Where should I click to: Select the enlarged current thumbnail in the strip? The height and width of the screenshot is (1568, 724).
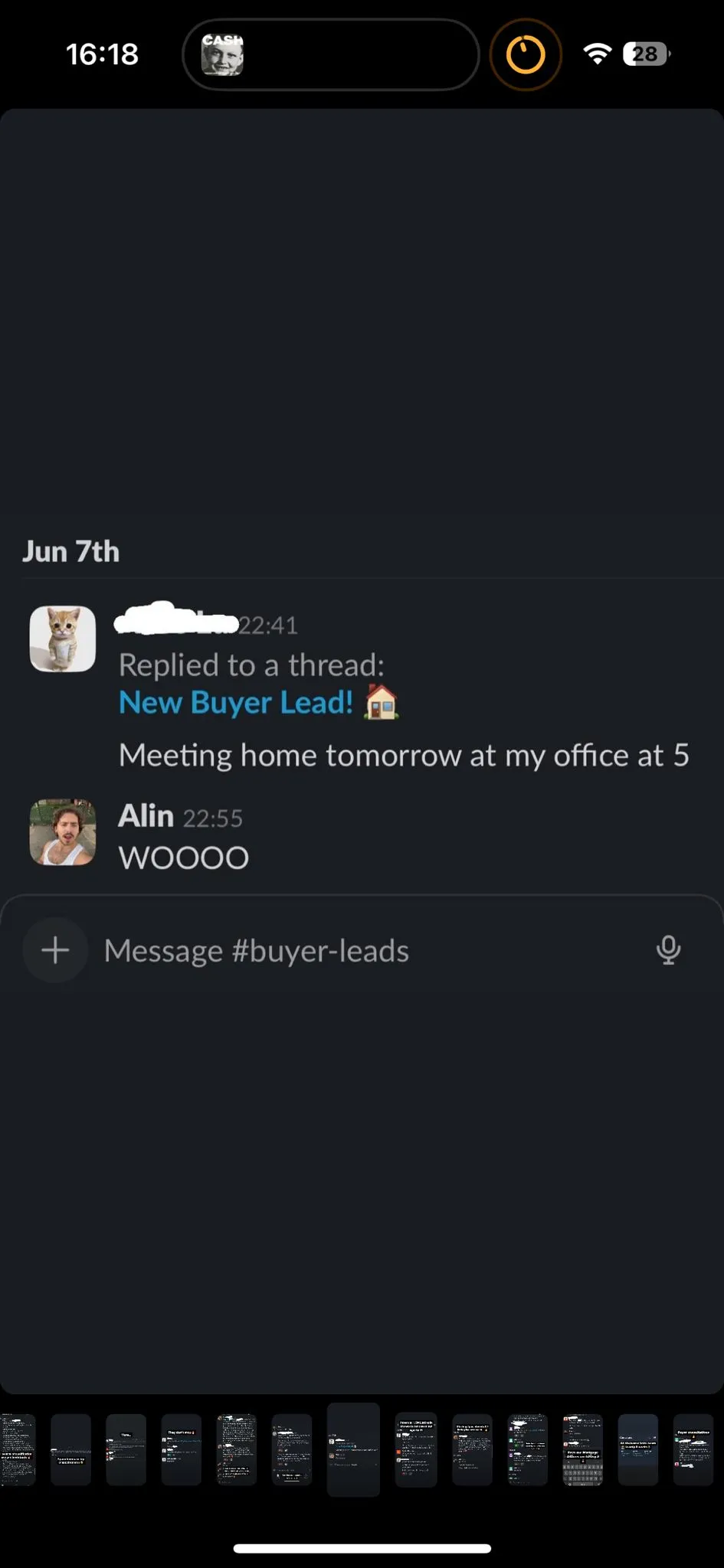pyautogui.click(x=353, y=1449)
